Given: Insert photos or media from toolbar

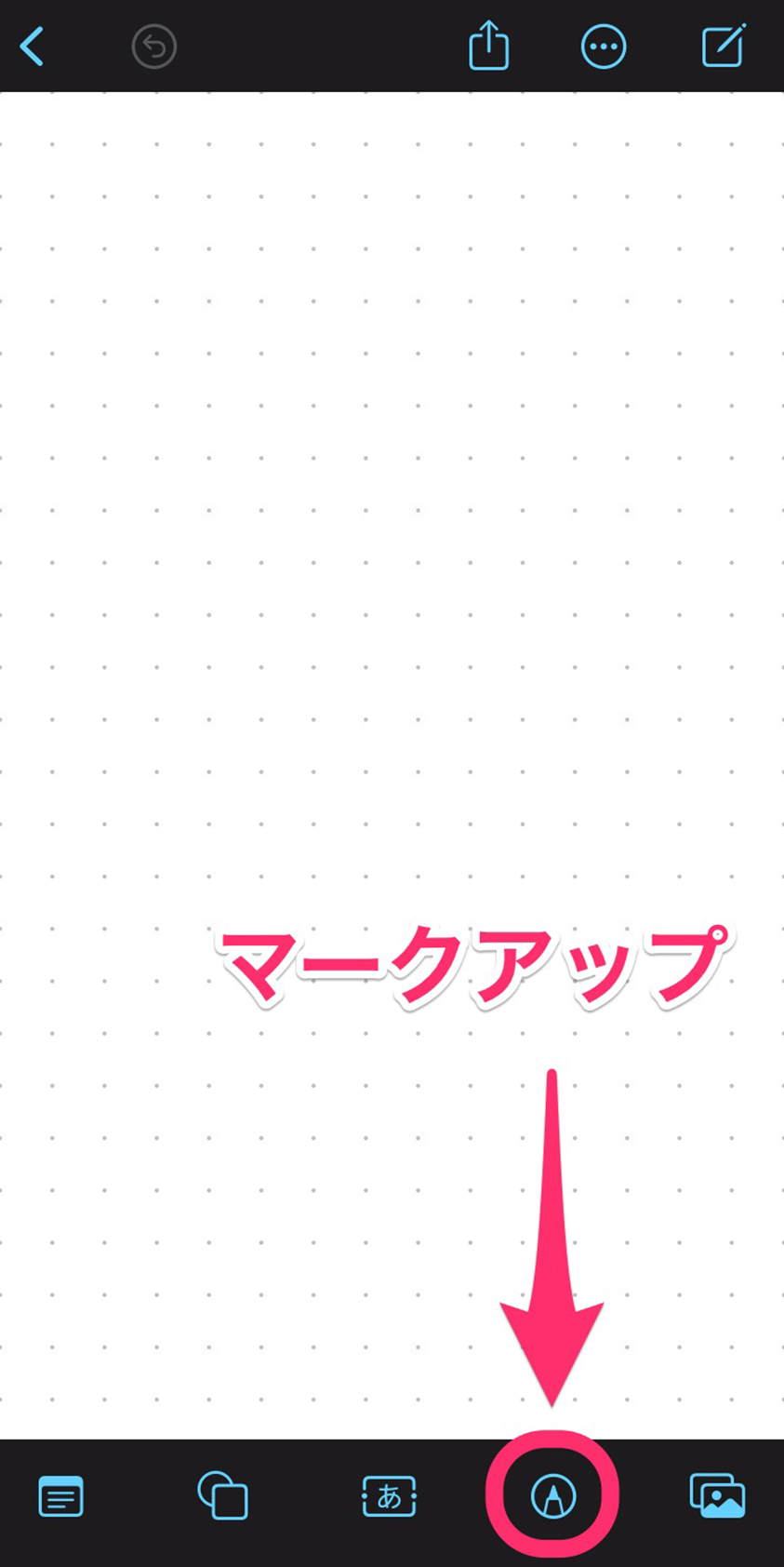Looking at the screenshot, I should 717,1496.
